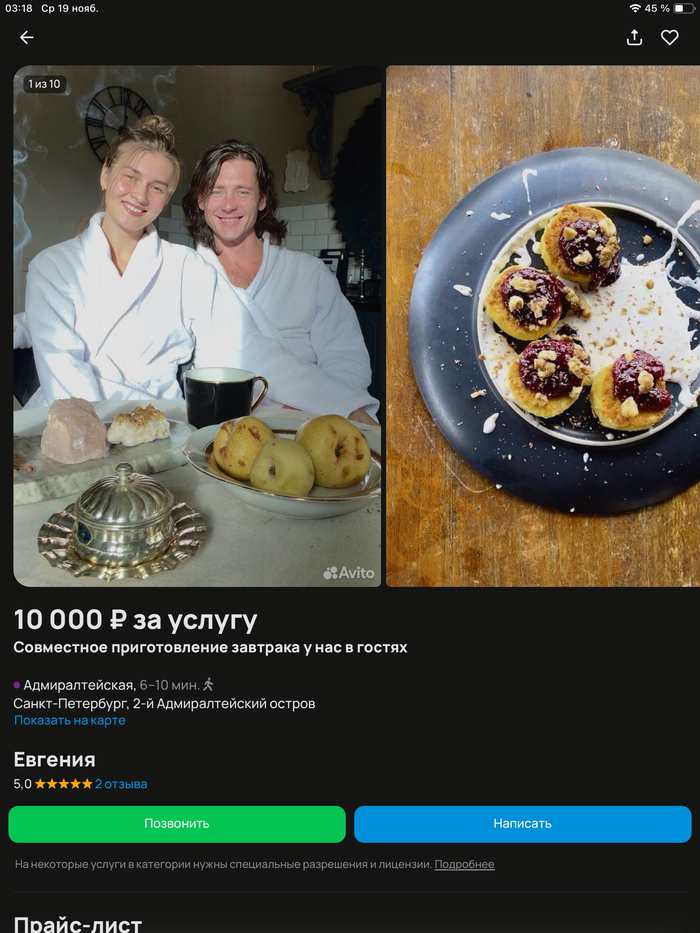Open 'Подробнее' about permits and licenses
The height and width of the screenshot is (933, 700).
click(464, 864)
